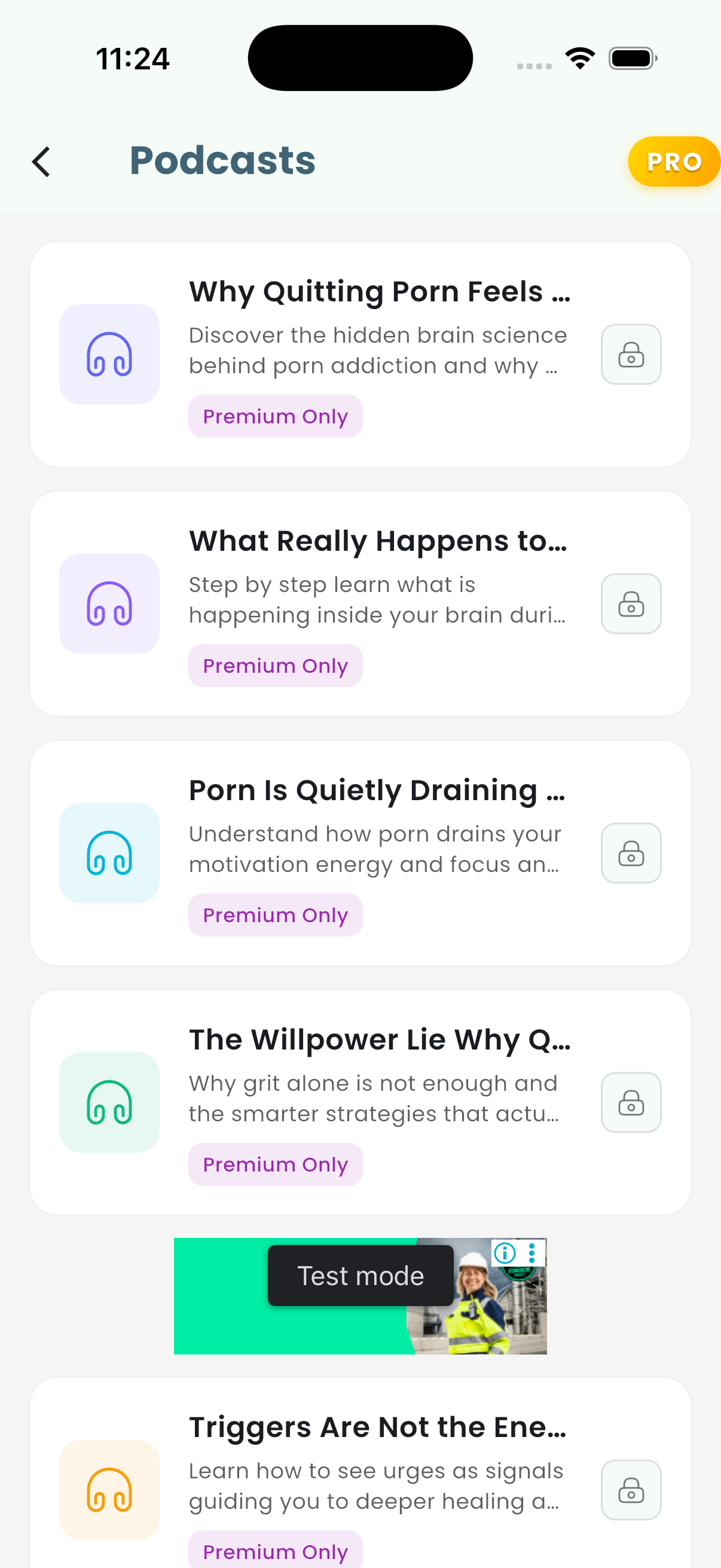721x1568 pixels.
Task: Tap the headphones icon for Why Quitting Porn Feels
Action: tap(109, 355)
